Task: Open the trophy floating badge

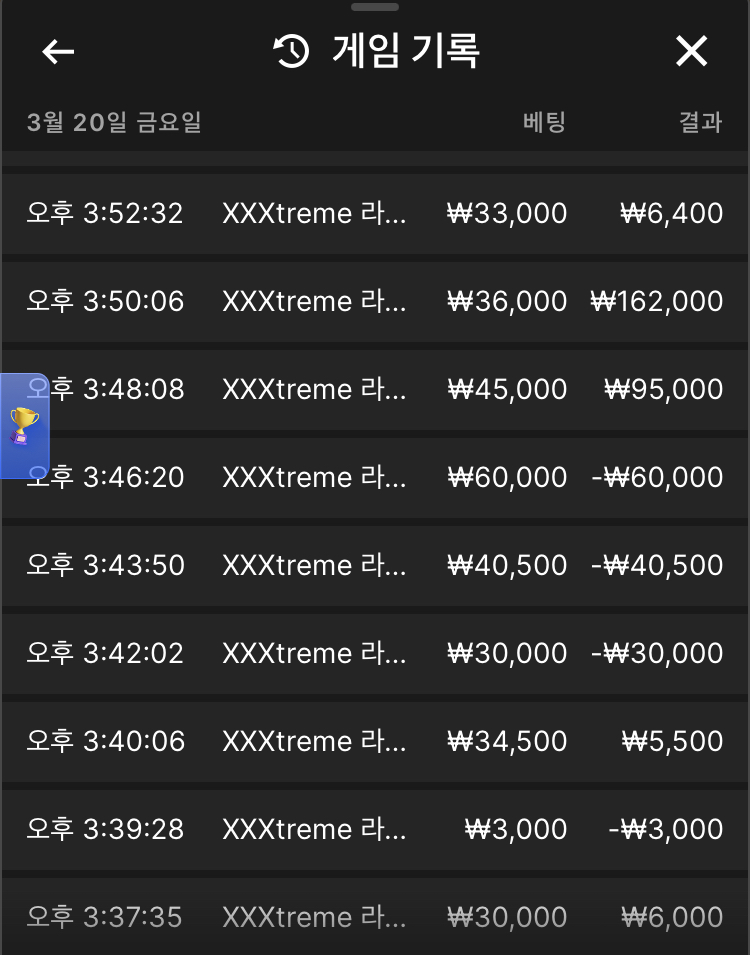Action: point(24,426)
